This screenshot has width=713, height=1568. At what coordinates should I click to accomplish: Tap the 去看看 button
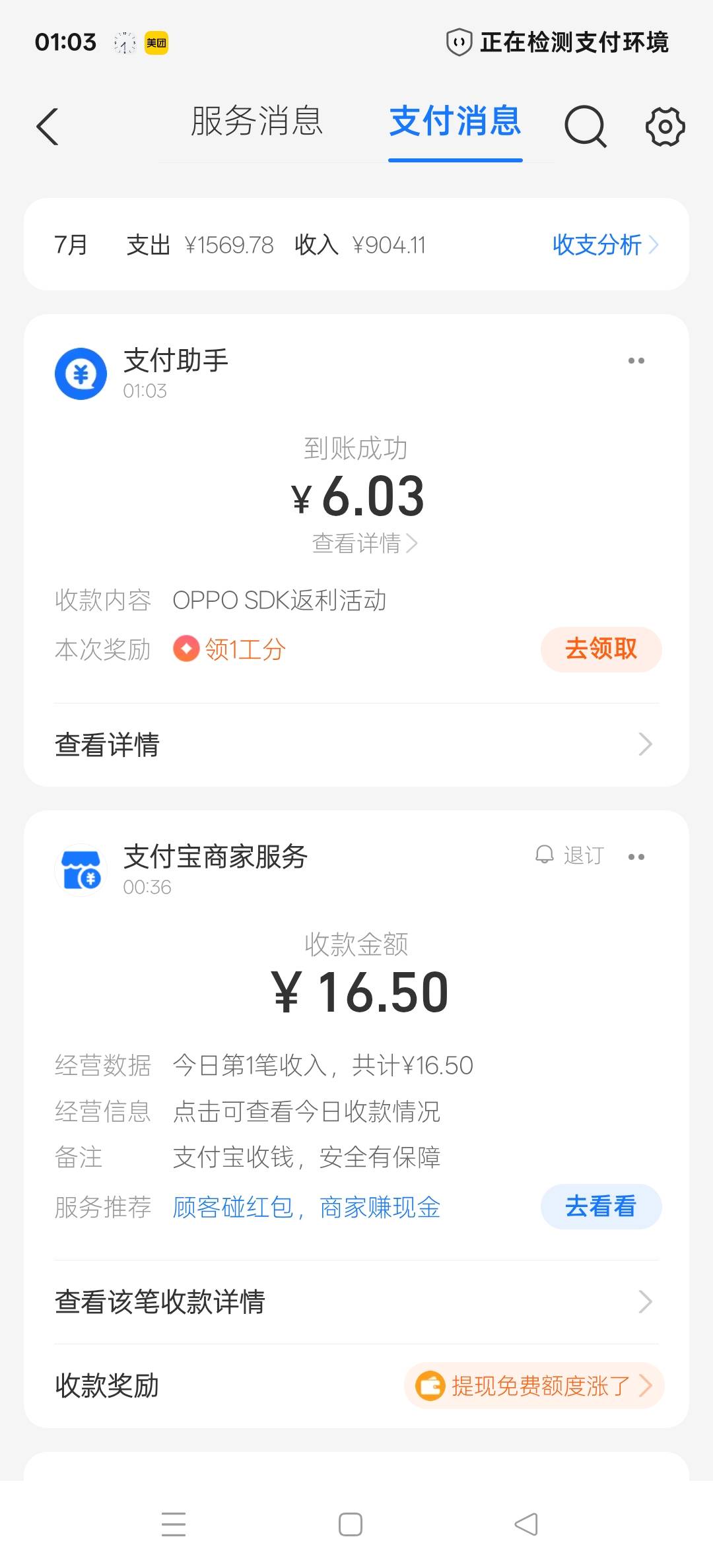point(601,1206)
